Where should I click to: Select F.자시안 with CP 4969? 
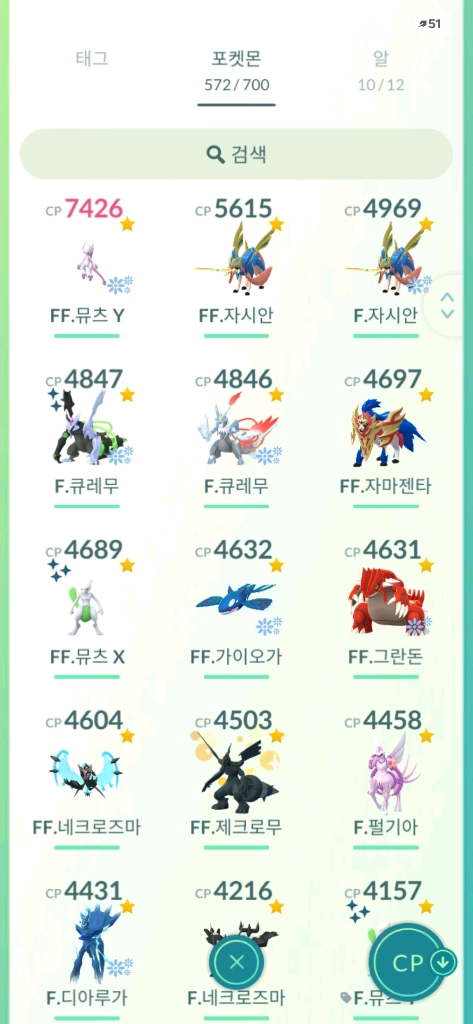385,266
